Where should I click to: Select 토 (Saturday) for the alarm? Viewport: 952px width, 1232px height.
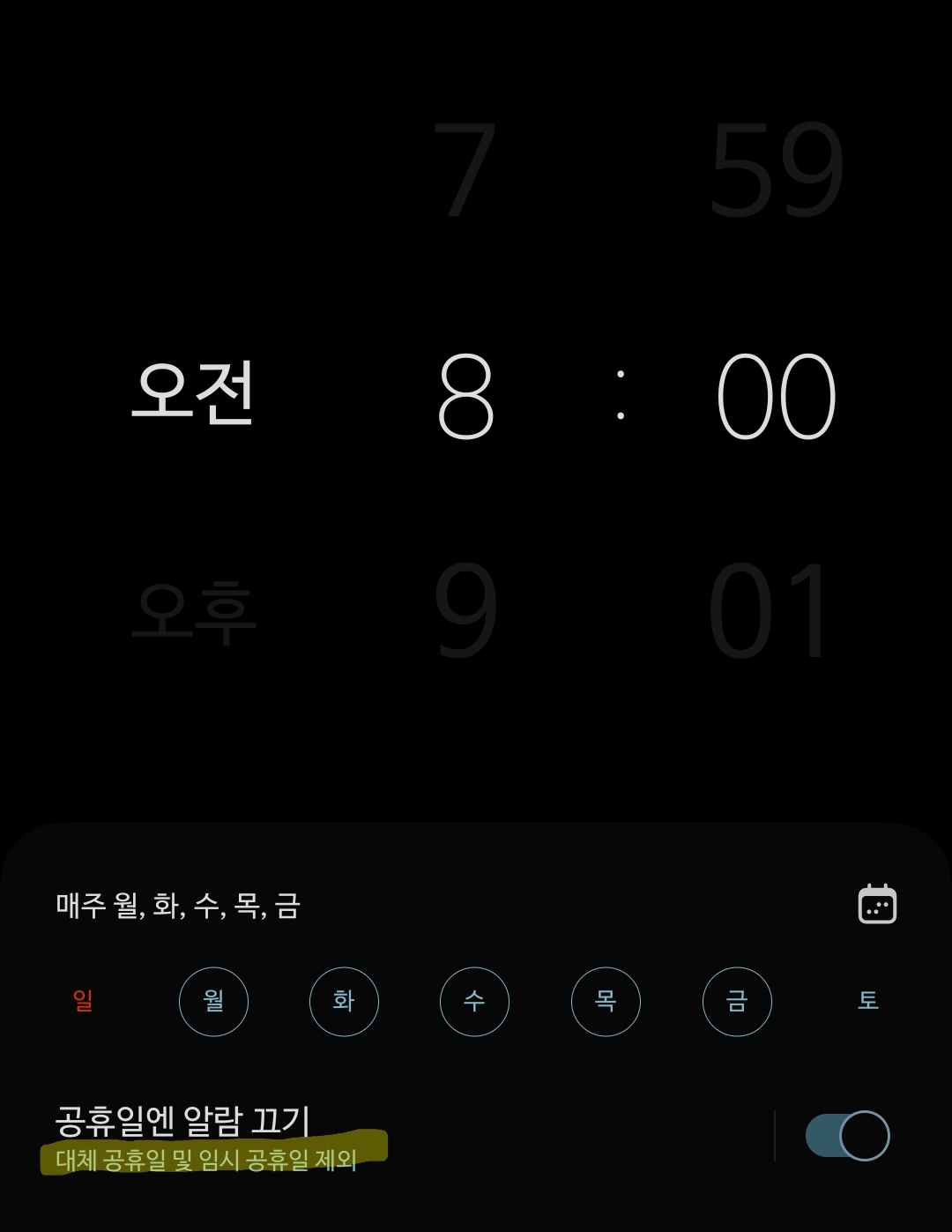coord(868,1001)
